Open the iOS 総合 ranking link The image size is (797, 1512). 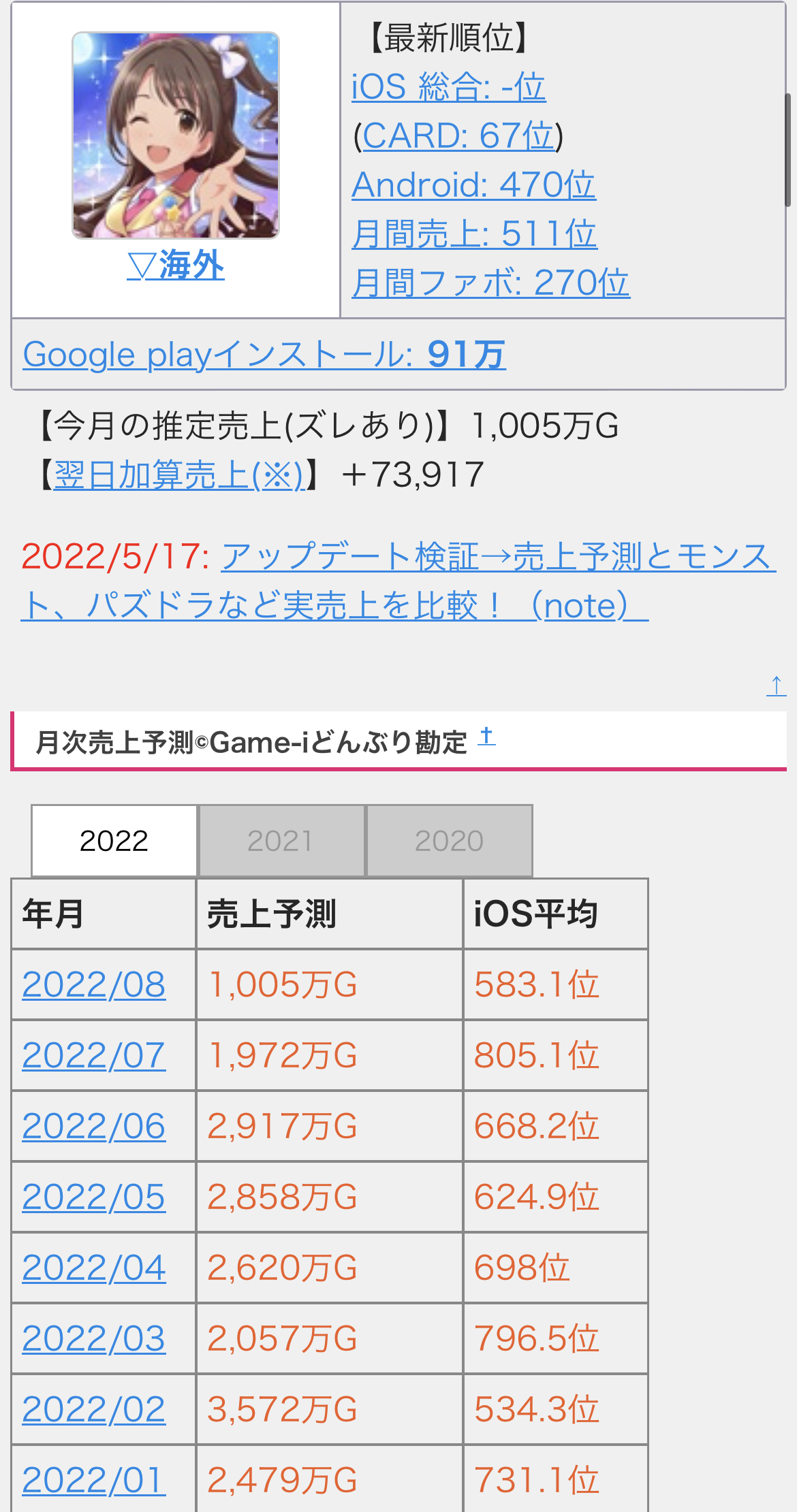[x=448, y=87]
